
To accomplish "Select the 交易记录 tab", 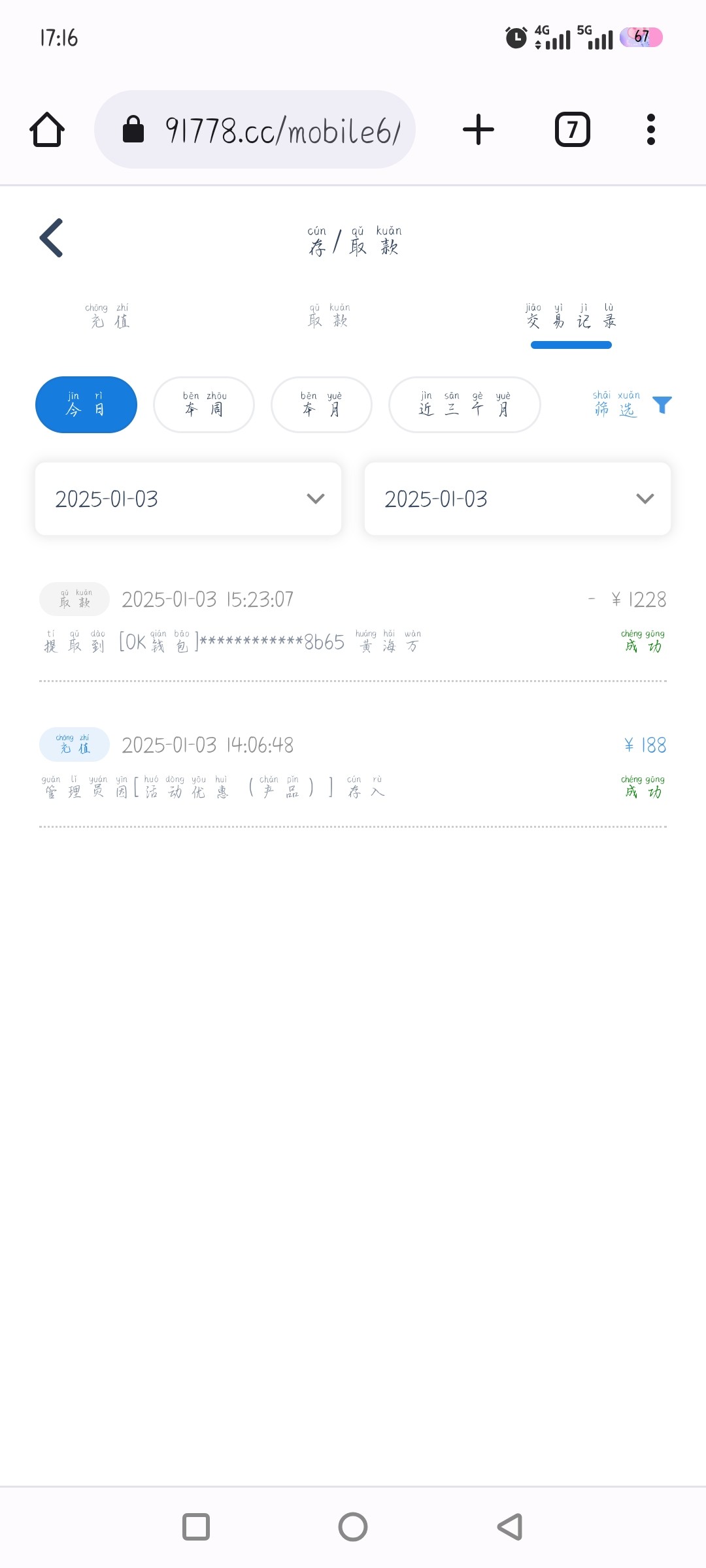I will tap(571, 316).
